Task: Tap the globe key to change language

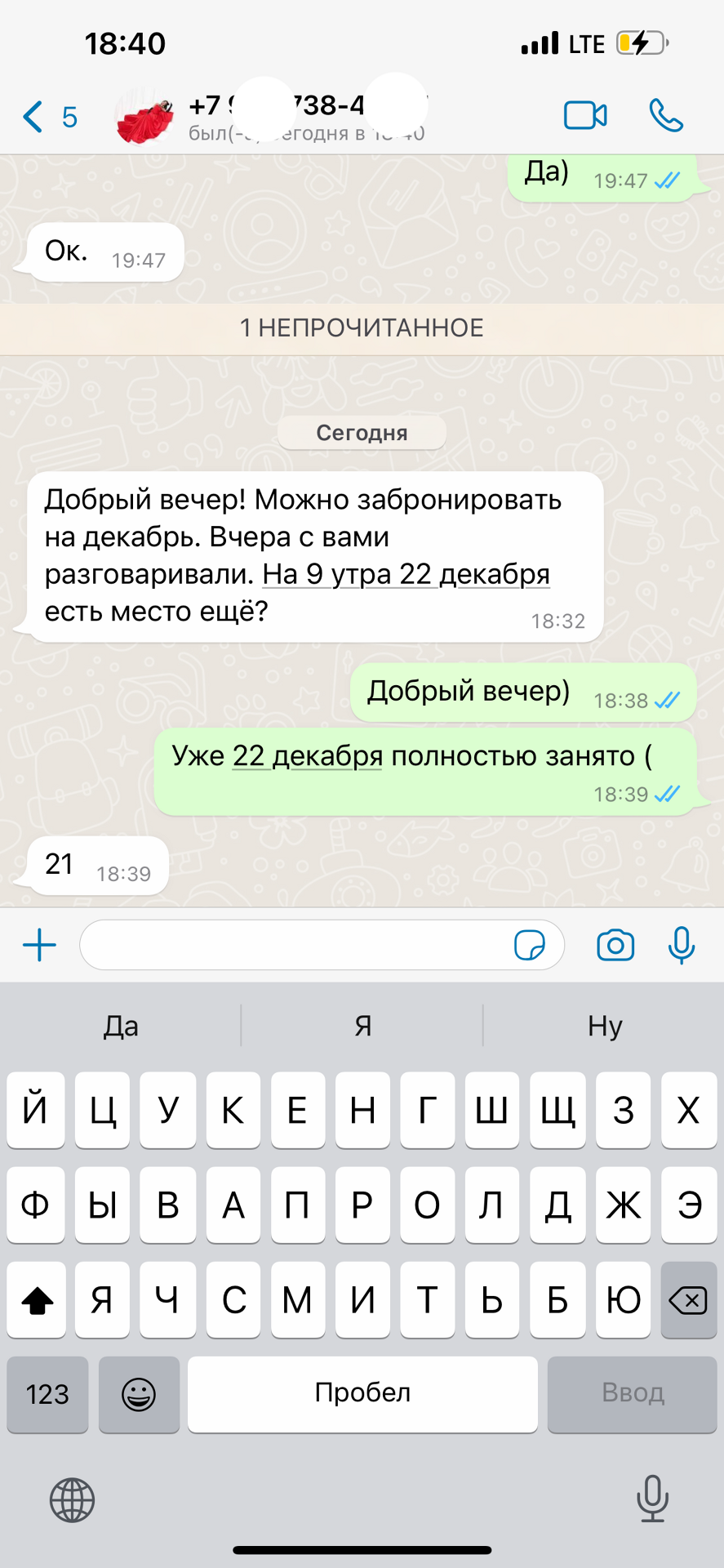Action: [x=73, y=1499]
